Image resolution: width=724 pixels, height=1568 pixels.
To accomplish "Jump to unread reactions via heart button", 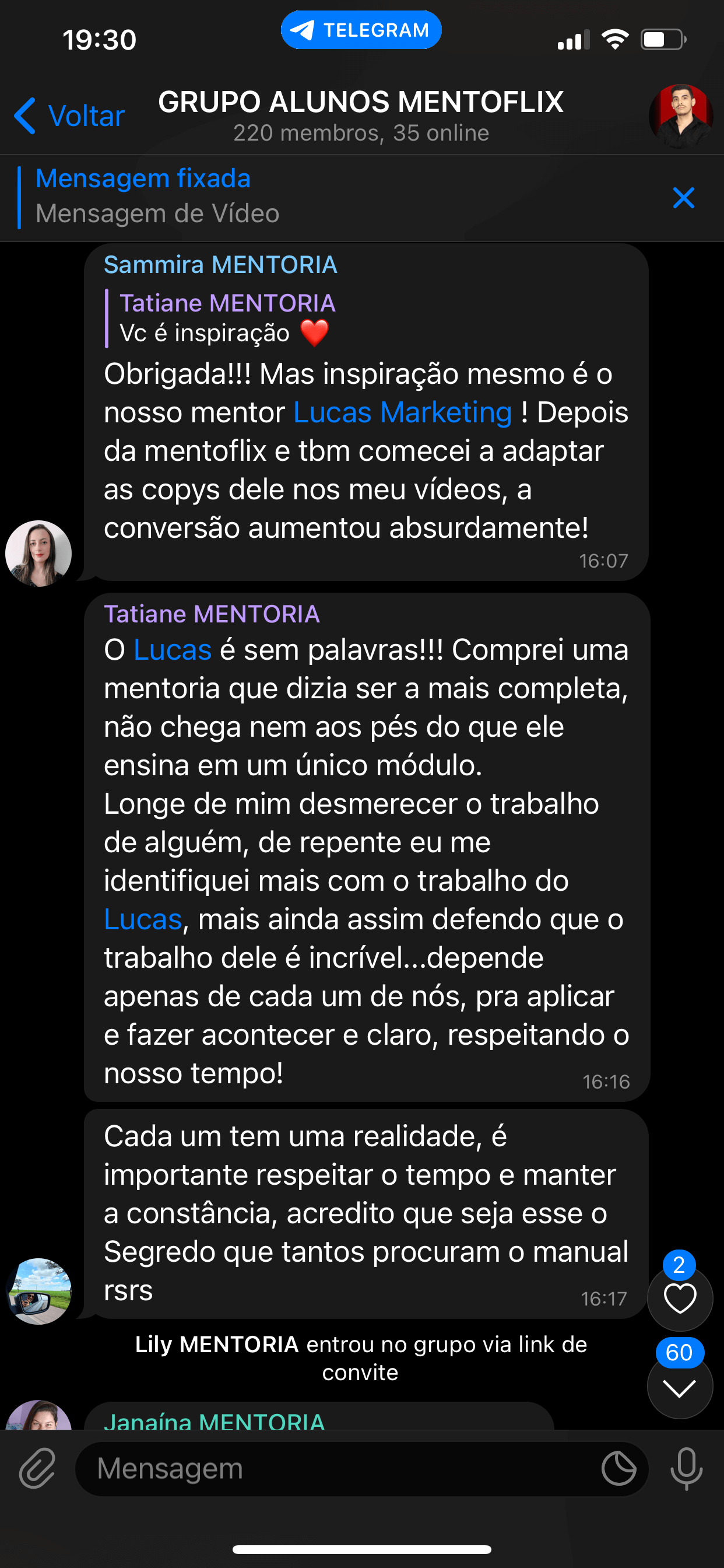I will click(680, 1298).
